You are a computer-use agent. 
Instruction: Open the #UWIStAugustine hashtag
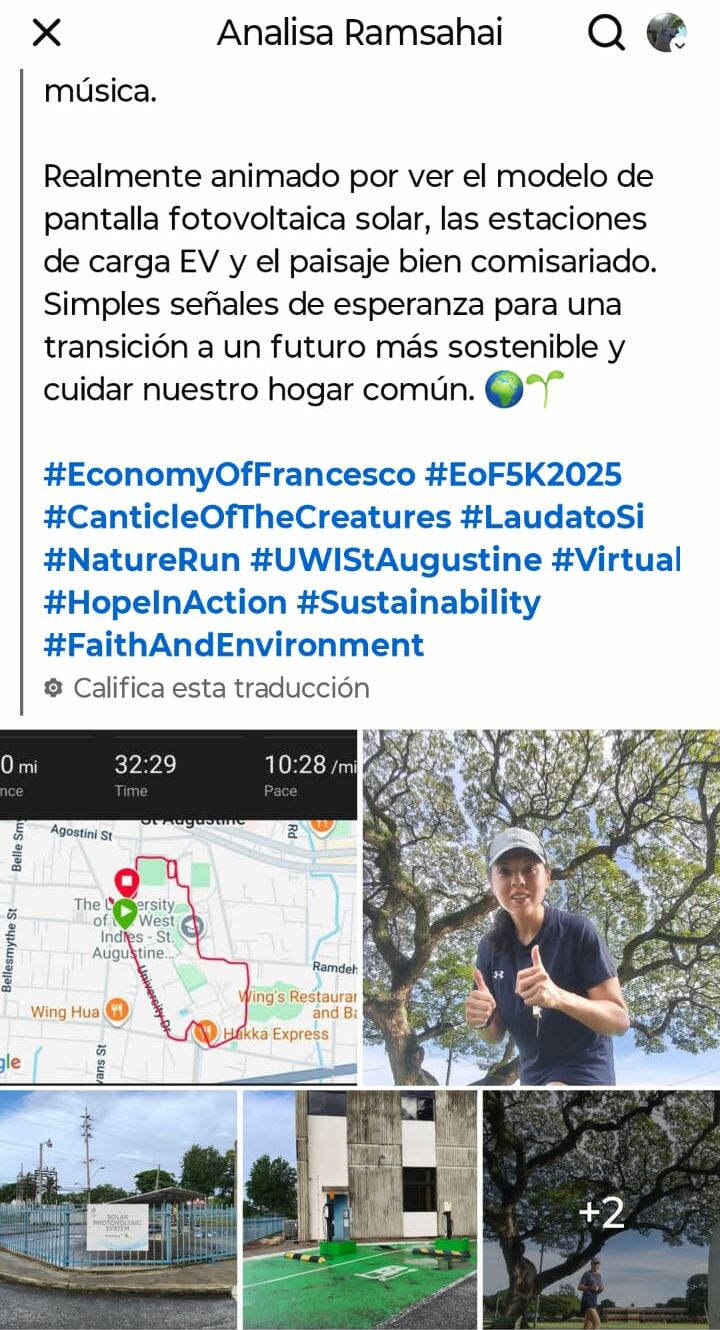(396, 560)
